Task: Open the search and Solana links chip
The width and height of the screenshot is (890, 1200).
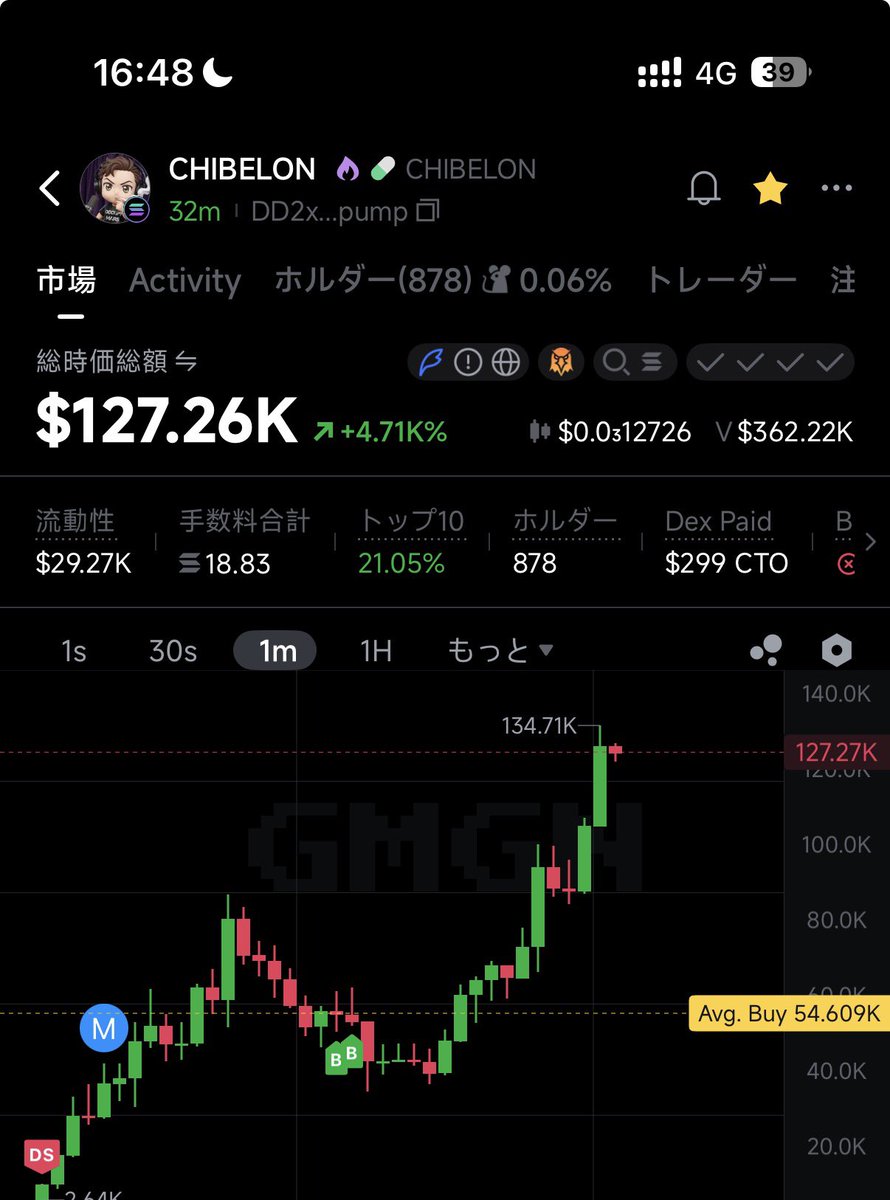Action: pyautogui.click(x=634, y=362)
